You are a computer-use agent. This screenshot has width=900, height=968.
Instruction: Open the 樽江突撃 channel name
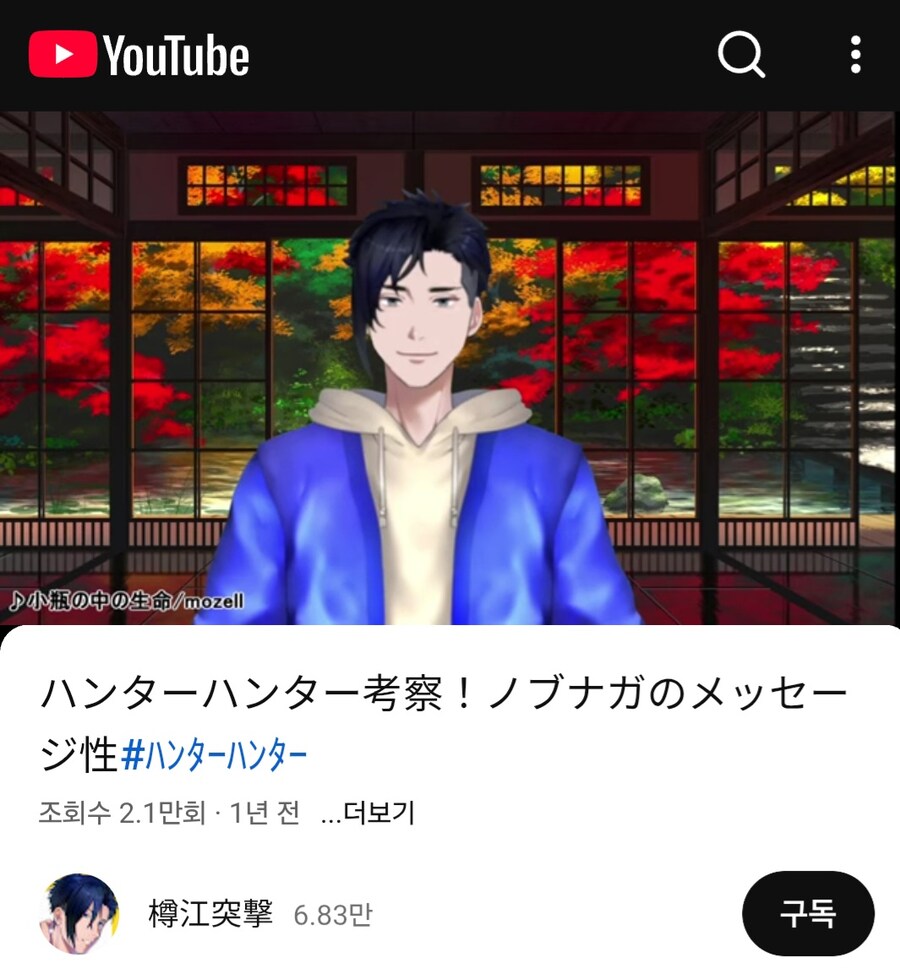coord(210,914)
